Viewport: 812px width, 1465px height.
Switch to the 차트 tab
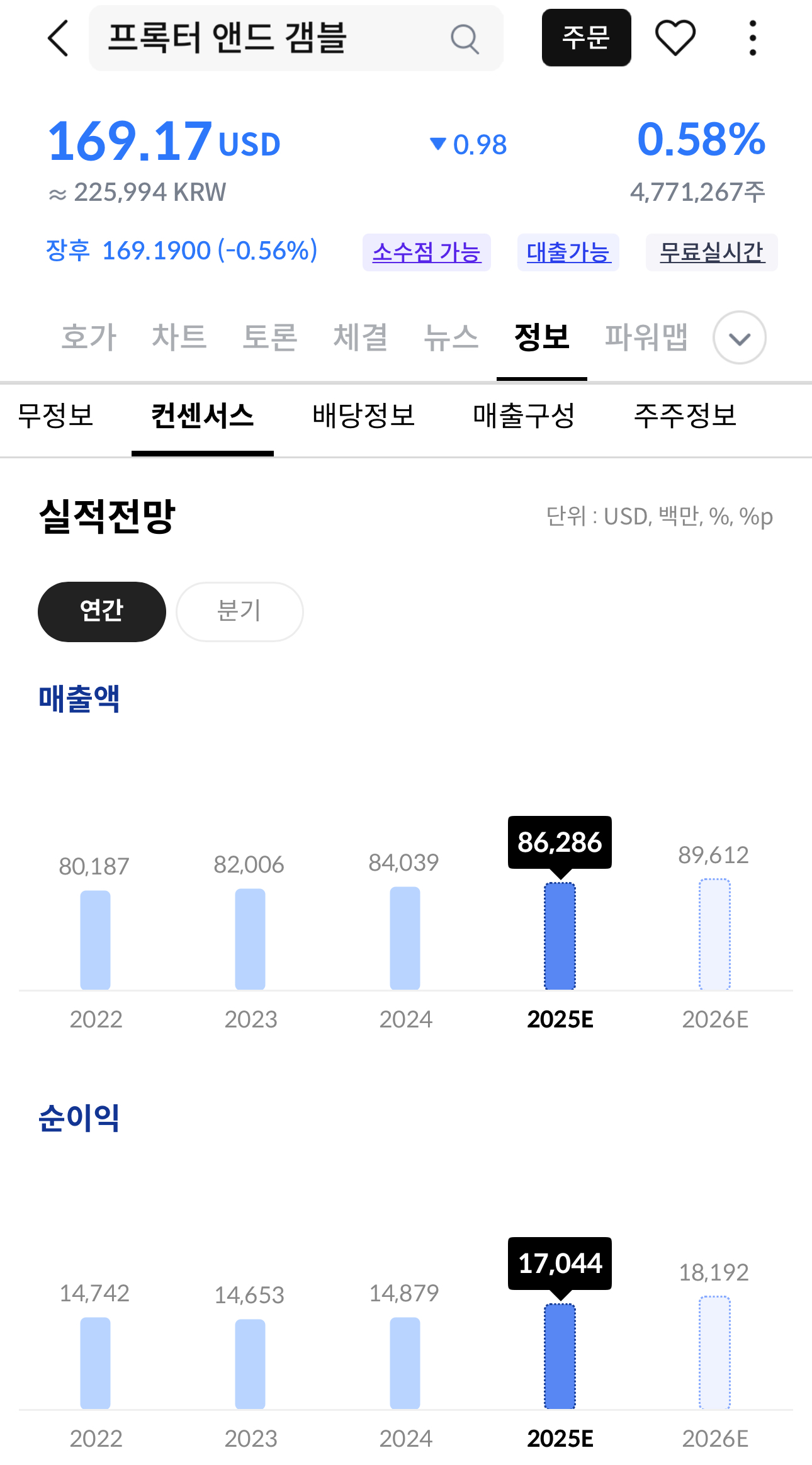click(x=179, y=337)
